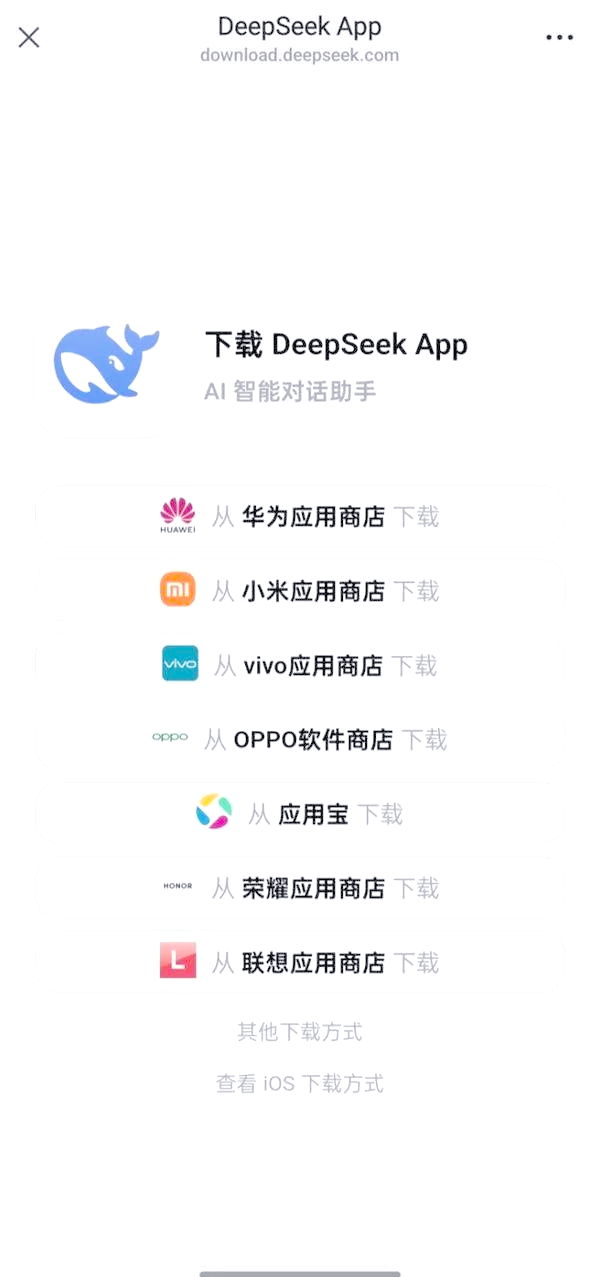Viewport: 600px width, 1277px height.
Task: Download via 应用宝
Action: coord(300,814)
